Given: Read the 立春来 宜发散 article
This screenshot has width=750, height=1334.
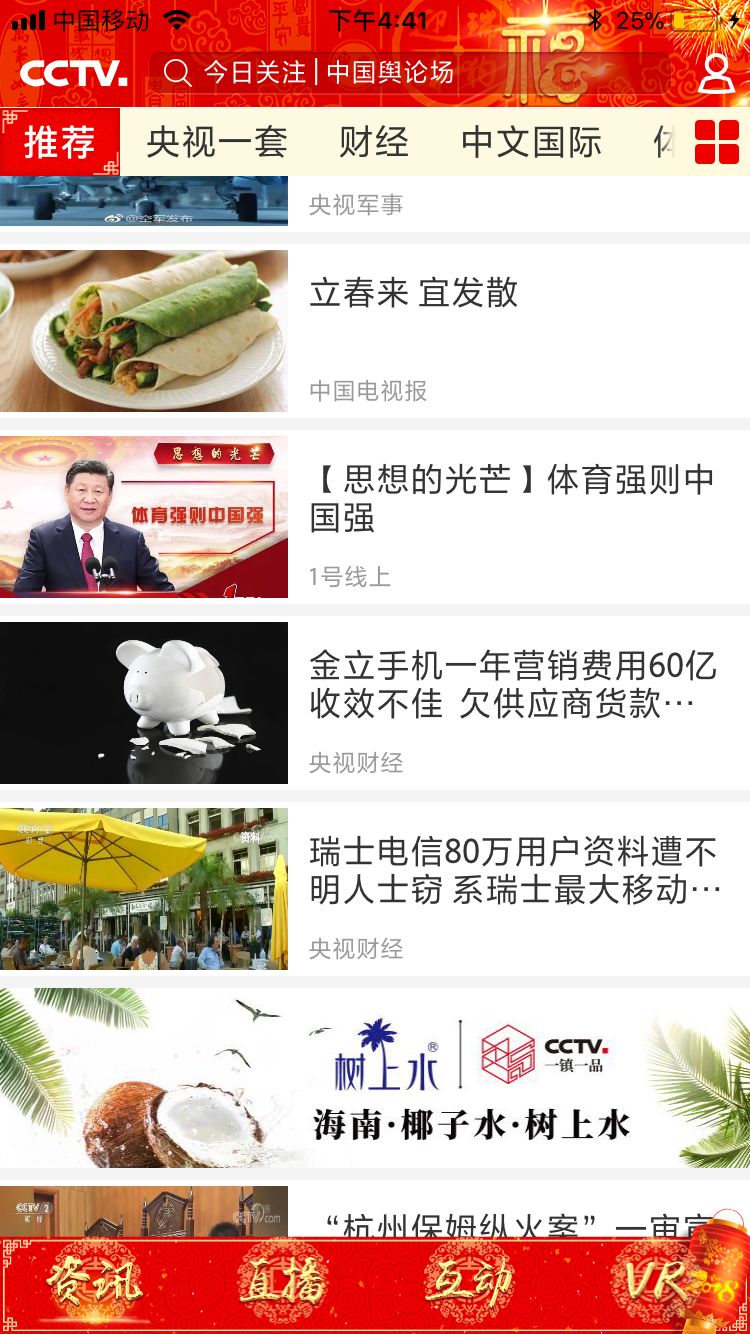Looking at the screenshot, I should click(x=414, y=293).
